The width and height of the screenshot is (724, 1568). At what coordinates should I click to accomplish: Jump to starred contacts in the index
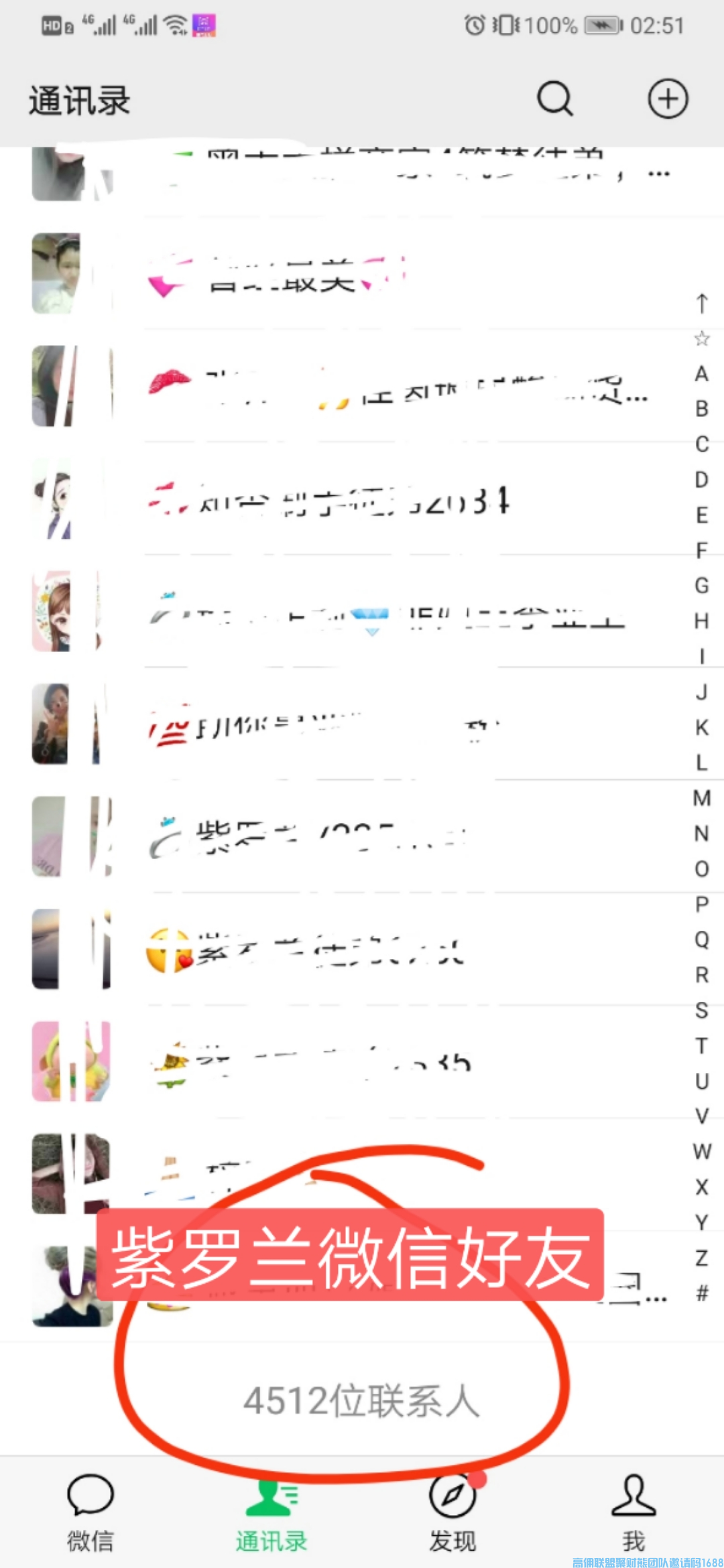(x=702, y=338)
